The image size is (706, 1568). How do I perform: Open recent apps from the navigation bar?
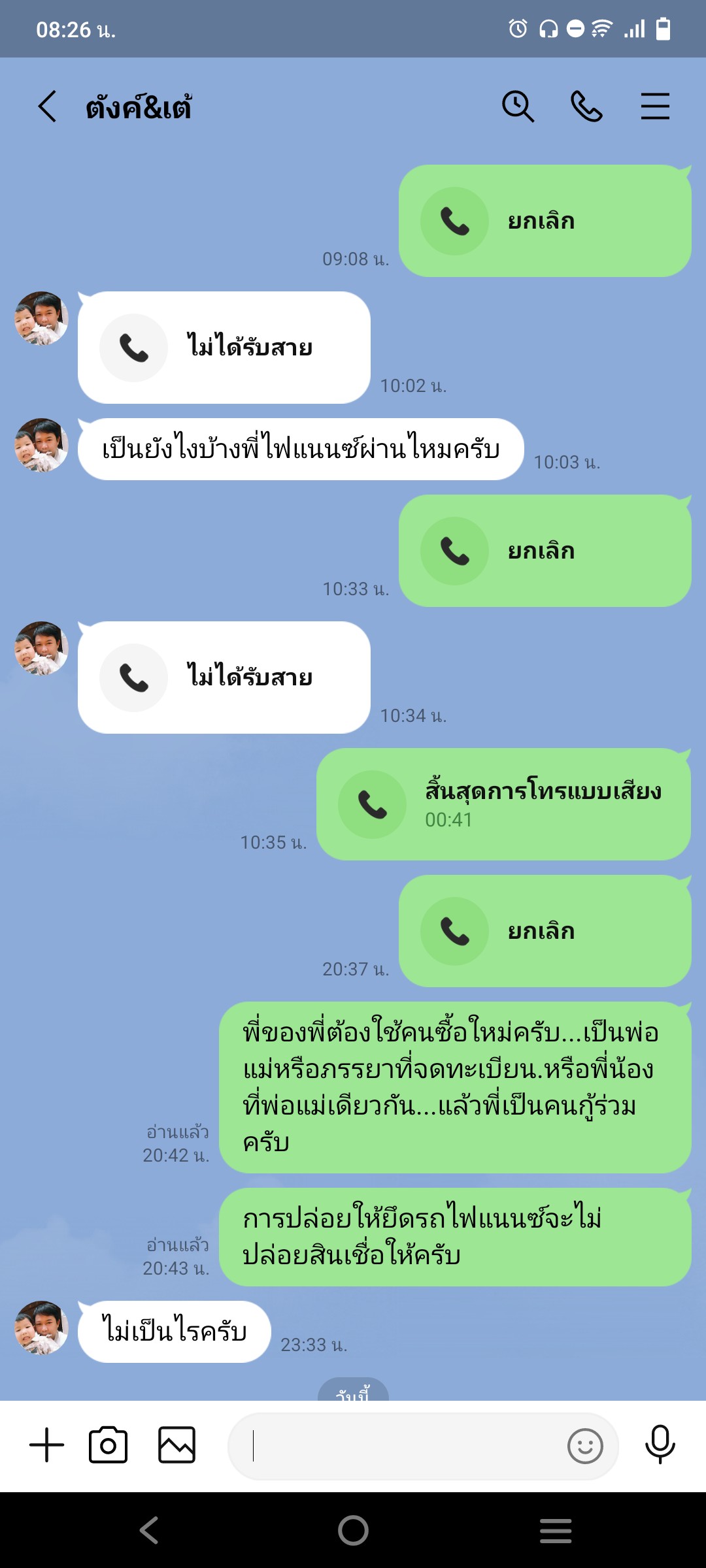pos(556,1530)
